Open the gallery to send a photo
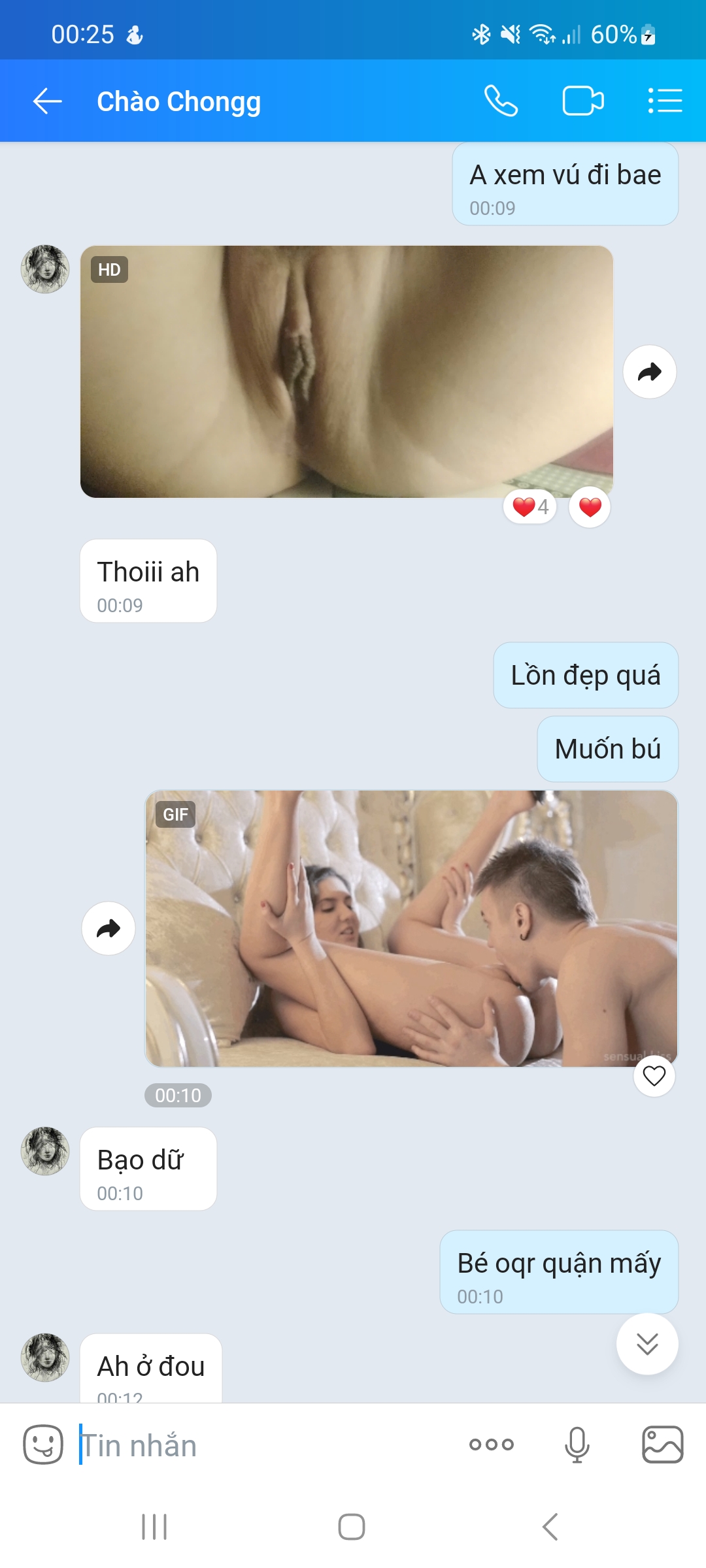Viewport: 706px width, 1568px height. coord(662,1445)
